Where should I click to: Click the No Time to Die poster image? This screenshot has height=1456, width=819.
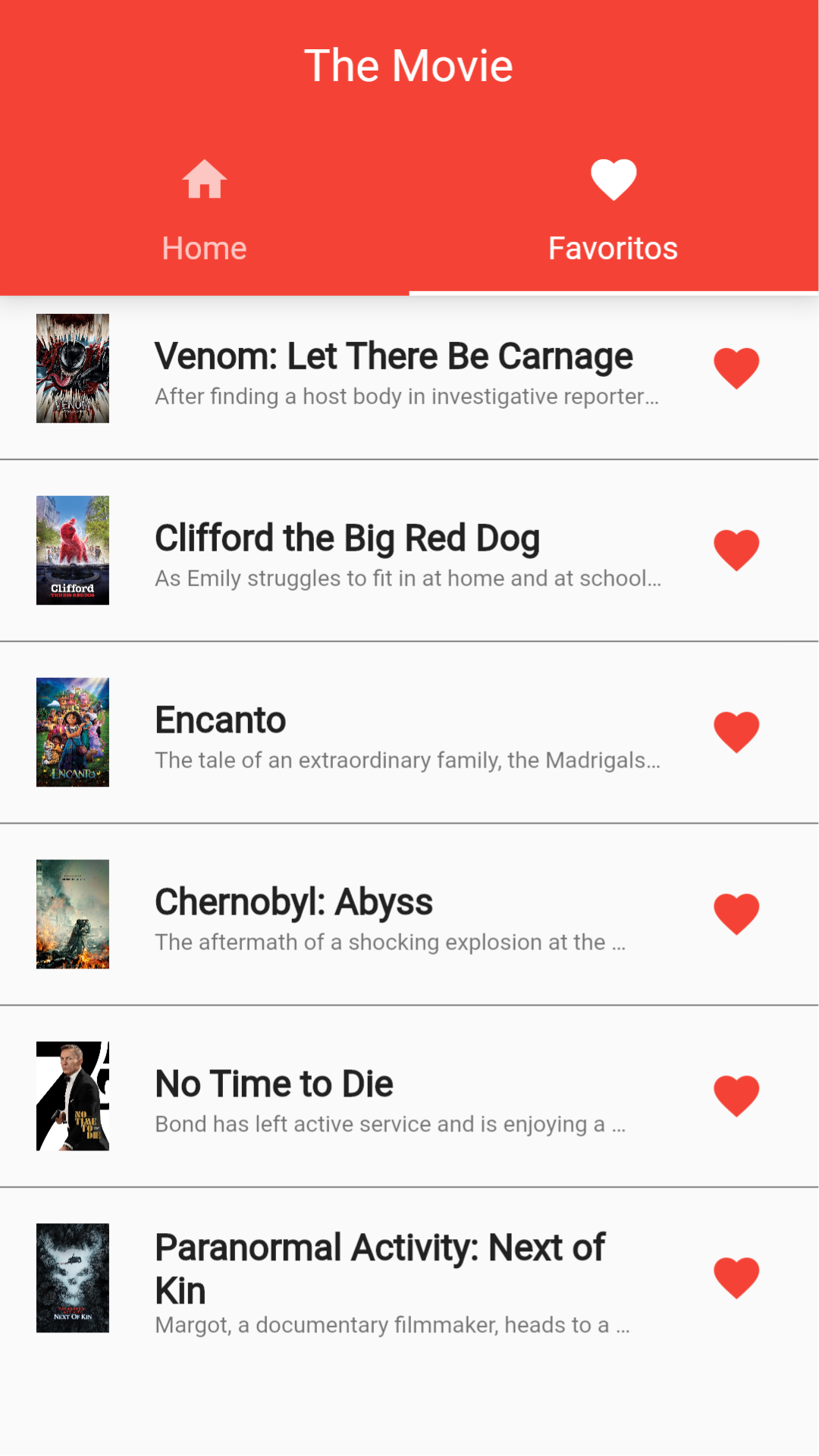72,1095
